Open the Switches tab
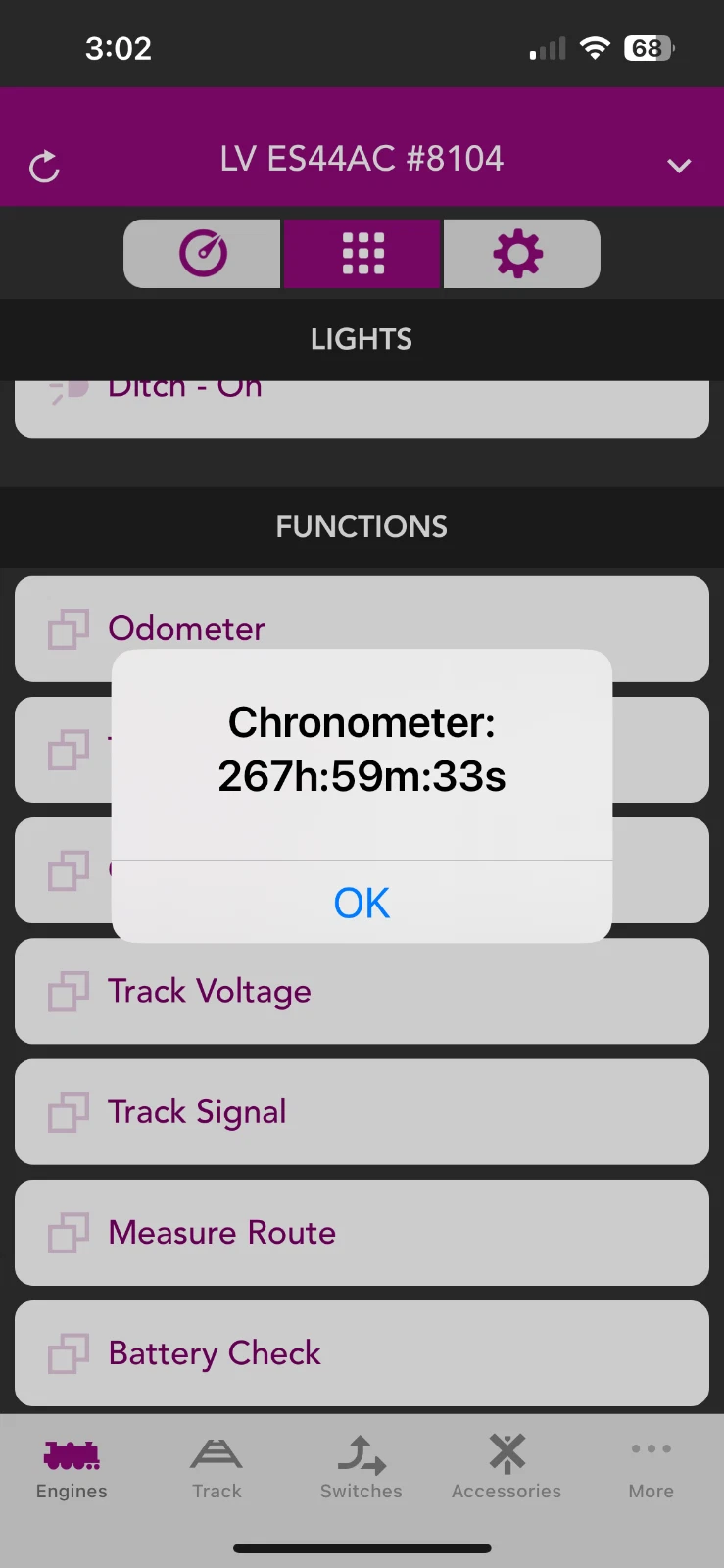Screen dimensions: 724x1568 click(x=362, y=1470)
